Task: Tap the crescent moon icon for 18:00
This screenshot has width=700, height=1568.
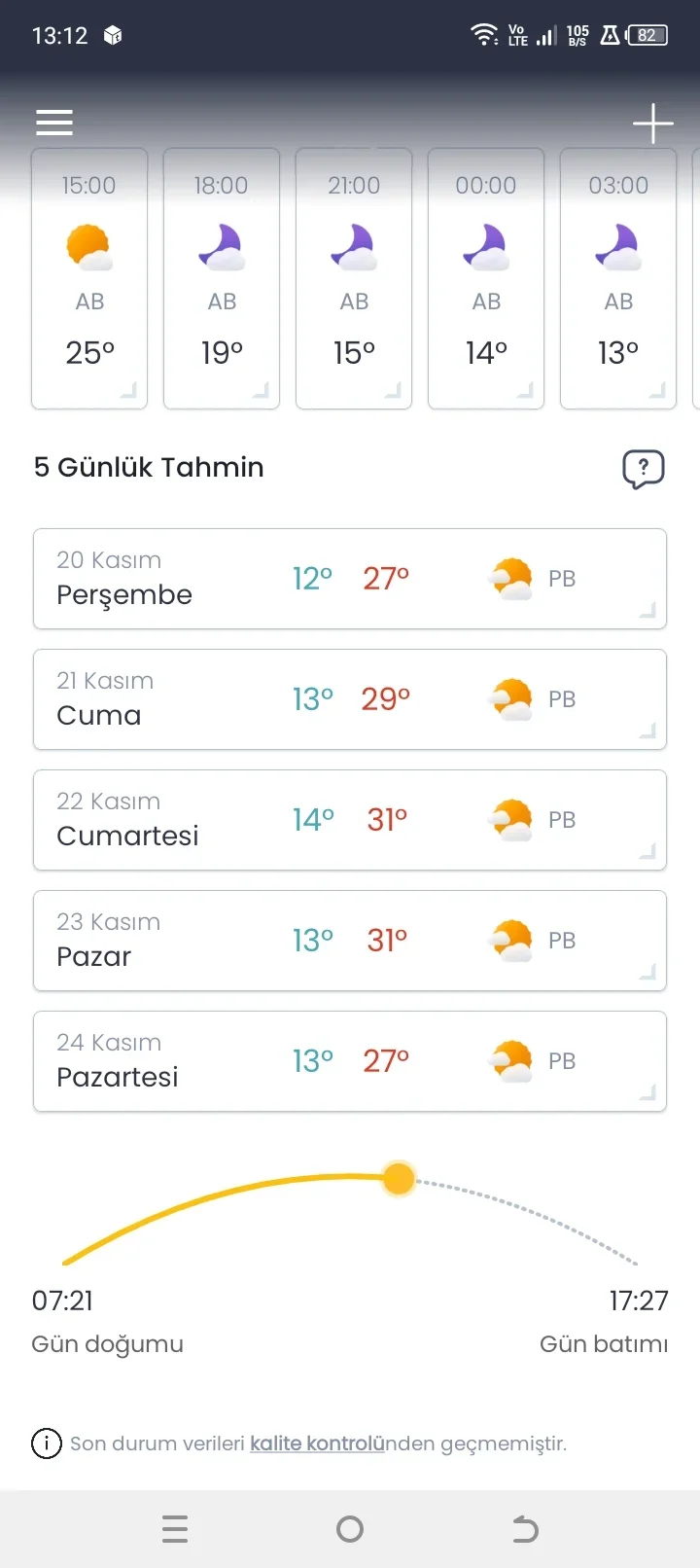Action: [x=221, y=246]
